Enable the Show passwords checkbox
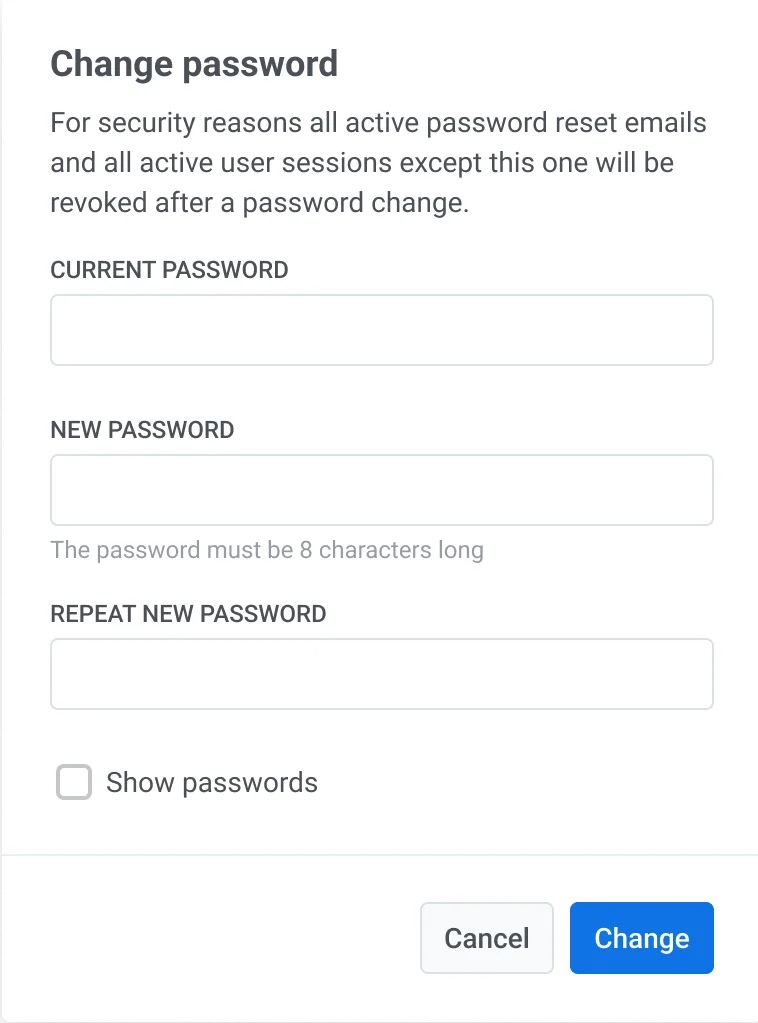Image resolution: width=758 pixels, height=1023 pixels. tap(74, 783)
